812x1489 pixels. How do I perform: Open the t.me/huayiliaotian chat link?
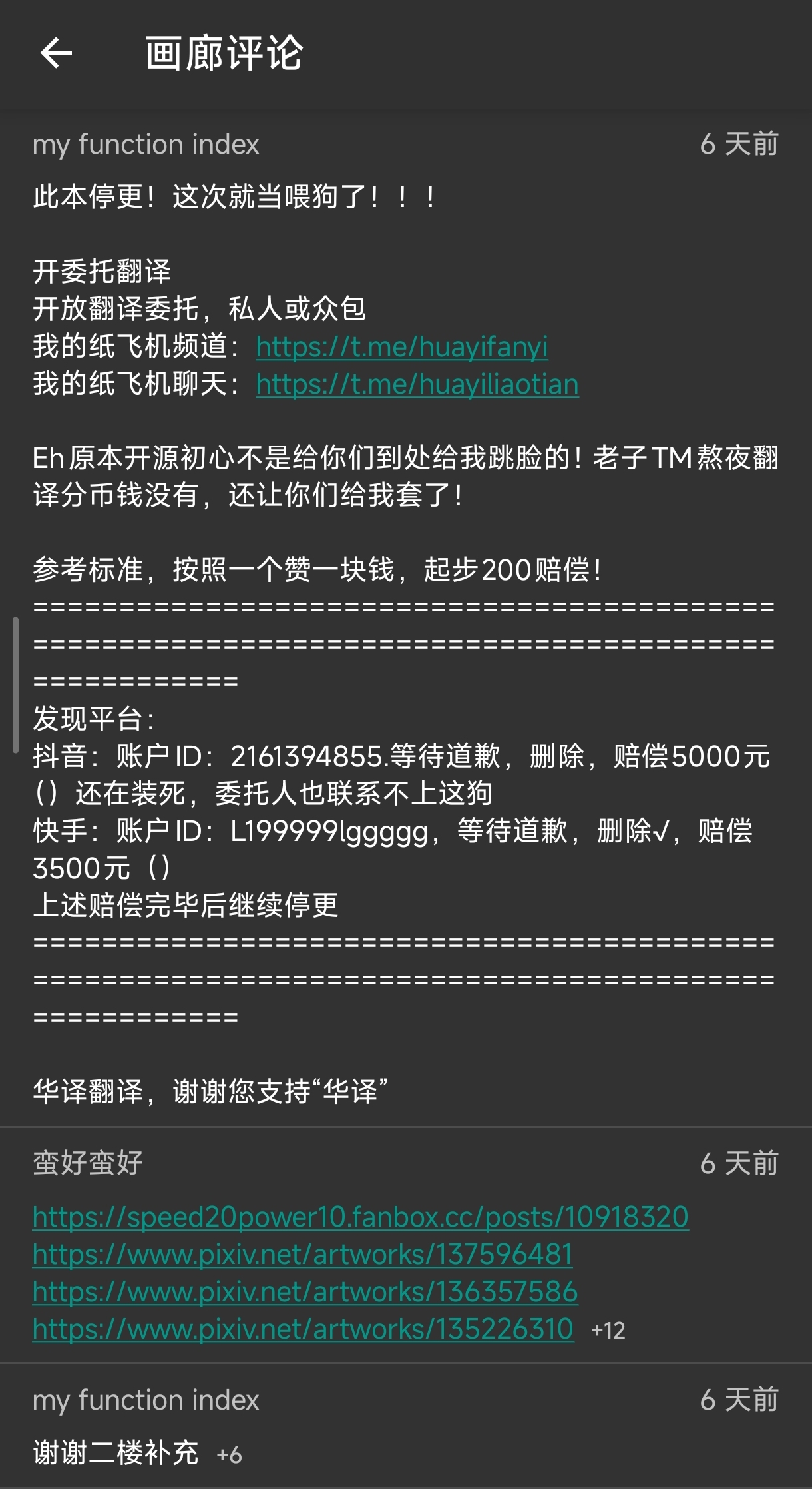tap(417, 384)
